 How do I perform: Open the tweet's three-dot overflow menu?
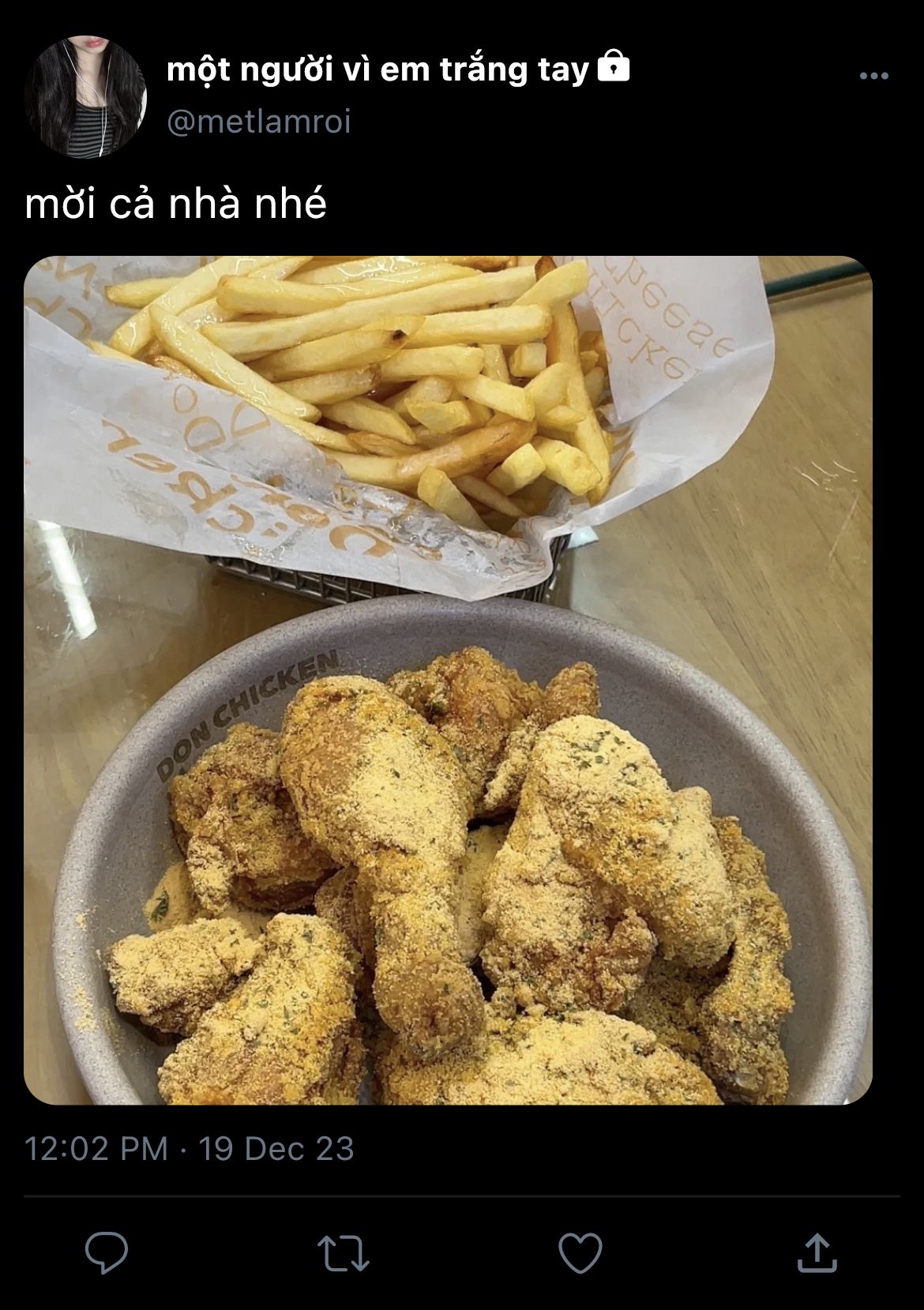[x=873, y=77]
